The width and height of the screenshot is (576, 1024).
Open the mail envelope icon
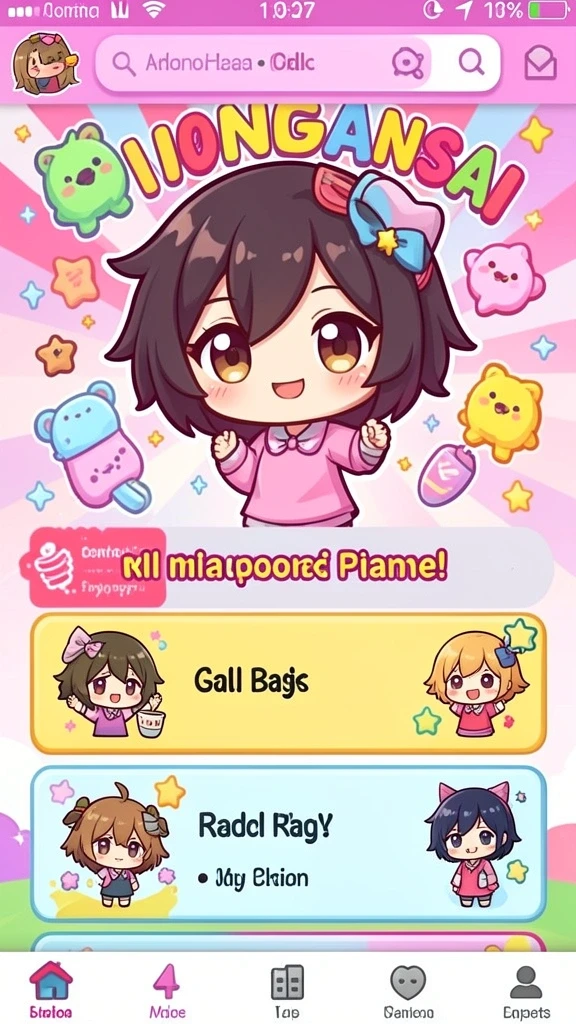click(x=541, y=64)
